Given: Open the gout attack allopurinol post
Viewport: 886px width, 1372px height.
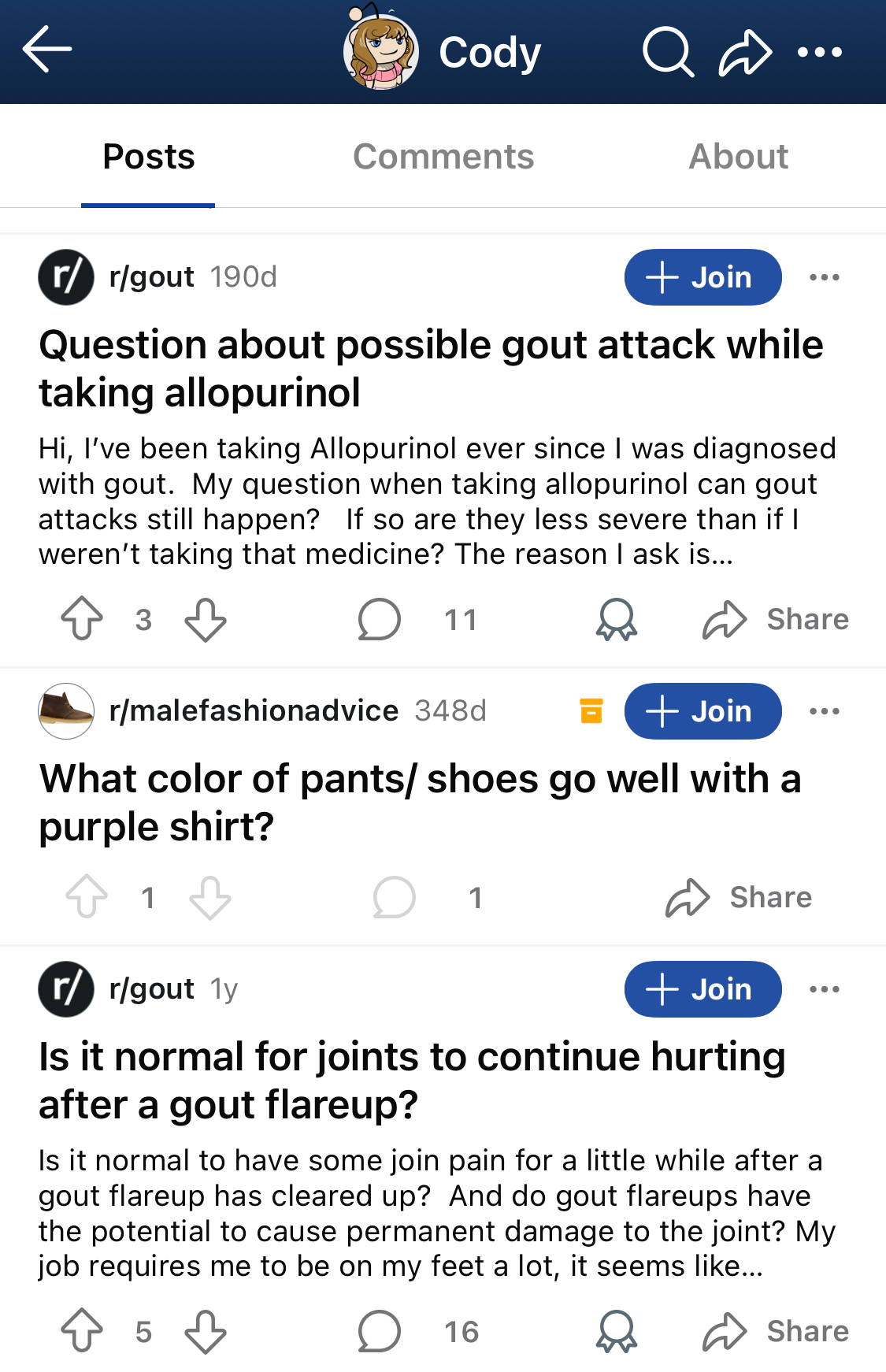Looking at the screenshot, I should [431, 369].
